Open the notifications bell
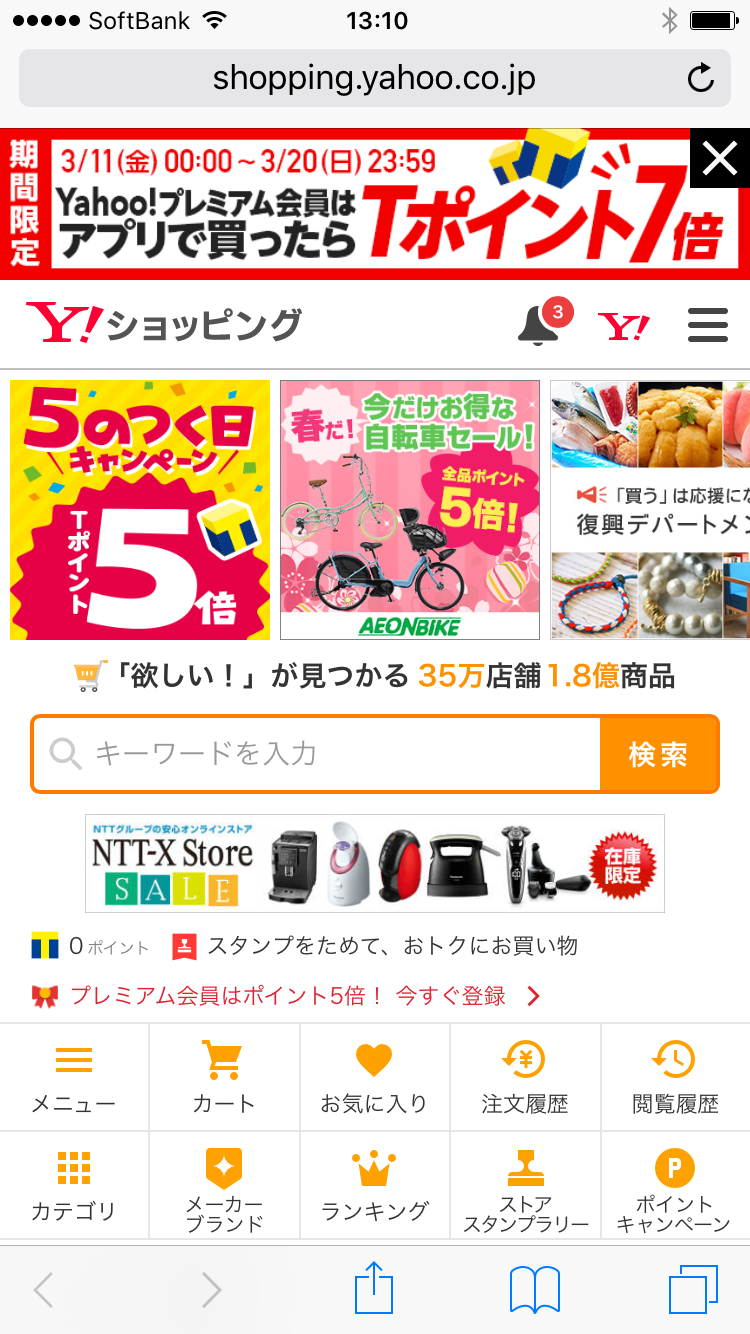This screenshot has width=750, height=1334. (539, 325)
